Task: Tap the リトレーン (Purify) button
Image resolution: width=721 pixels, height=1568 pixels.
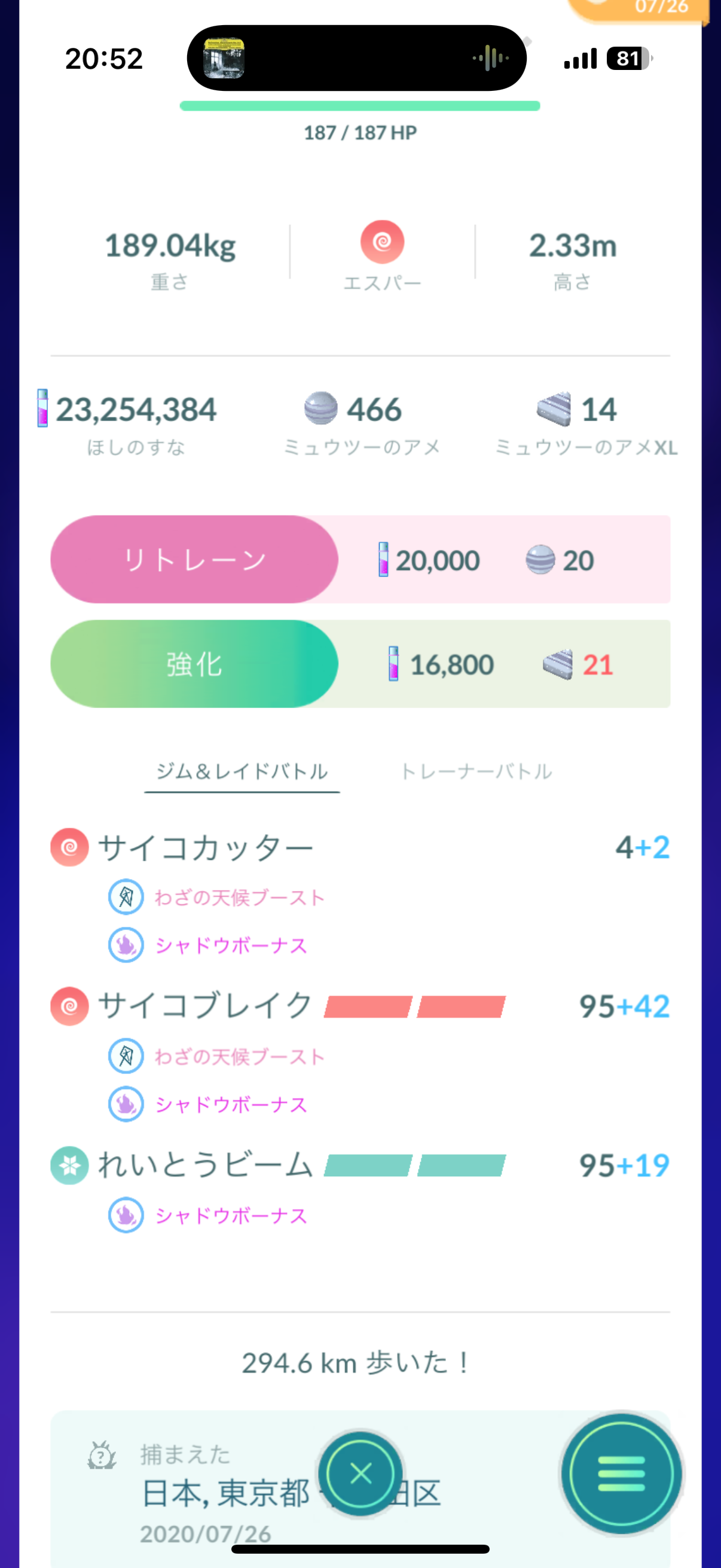Action: pos(194,559)
